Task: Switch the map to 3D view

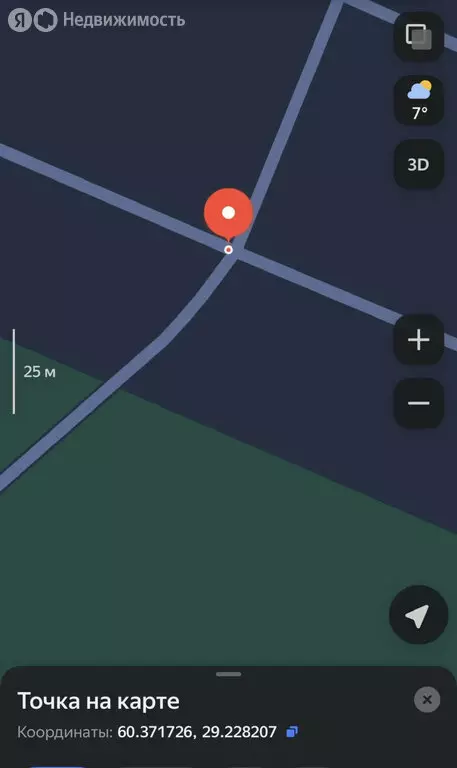Action: [419, 164]
